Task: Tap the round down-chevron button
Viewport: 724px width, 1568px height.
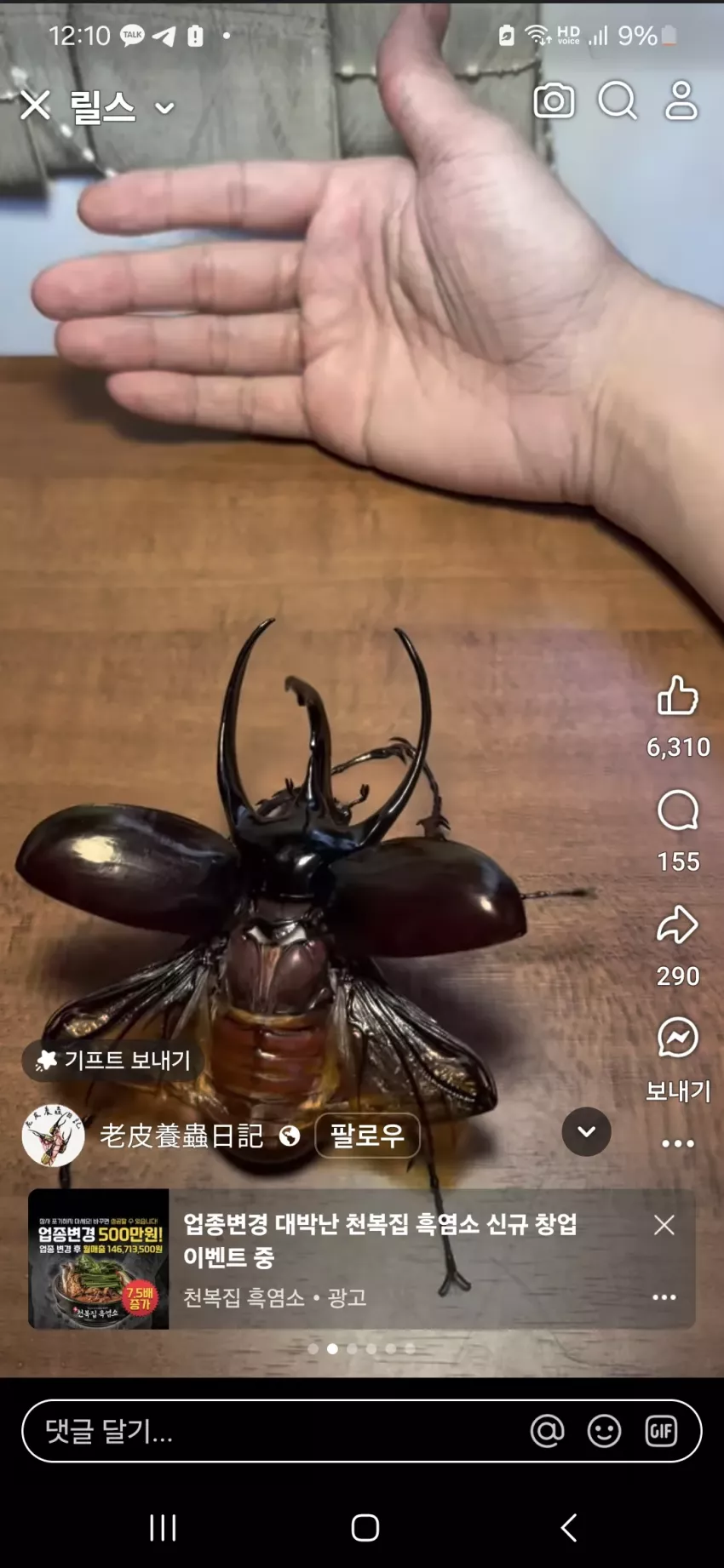Action: click(x=586, y=1132)
